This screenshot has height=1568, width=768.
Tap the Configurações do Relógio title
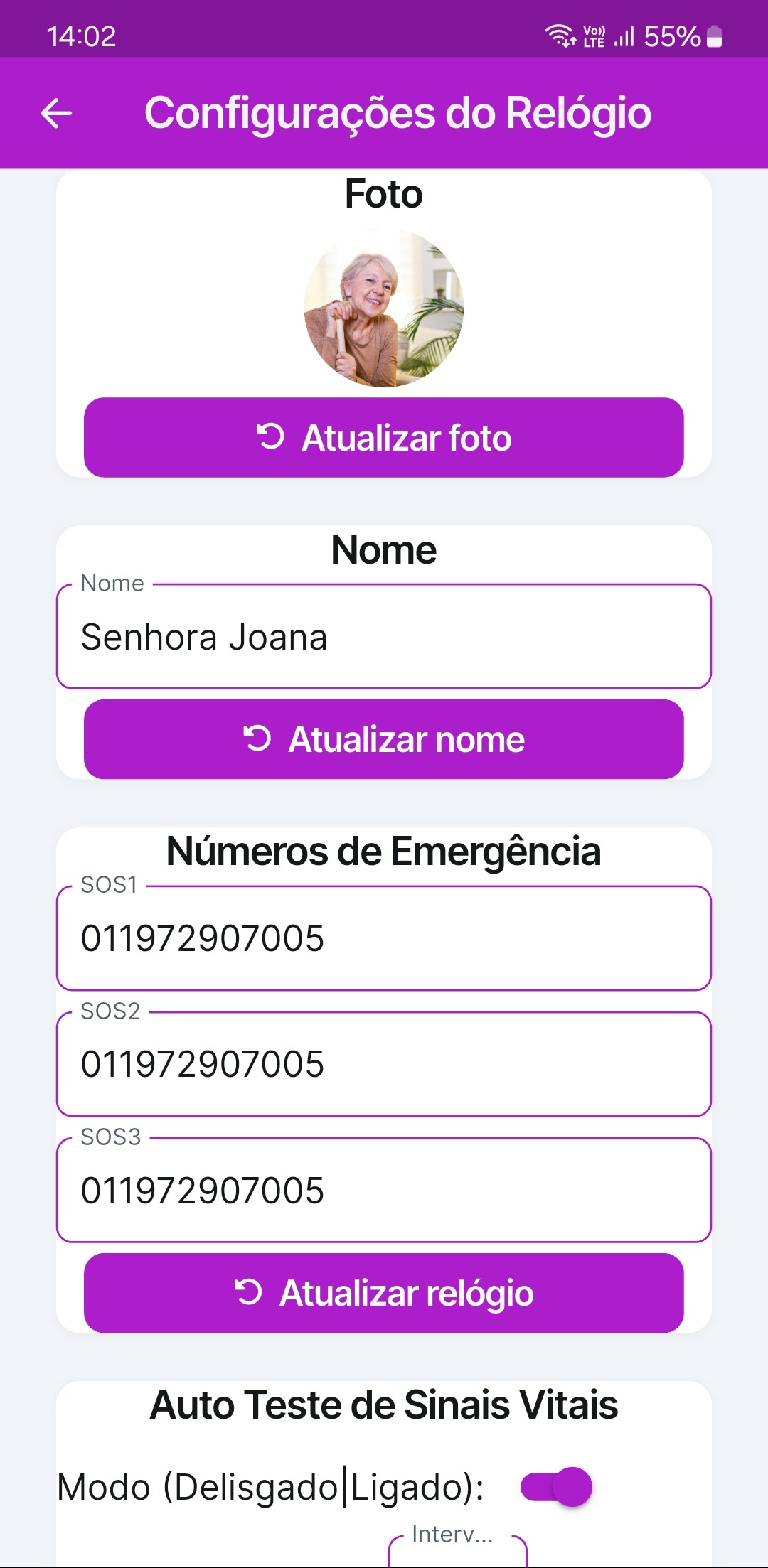(x=398, y=112)
